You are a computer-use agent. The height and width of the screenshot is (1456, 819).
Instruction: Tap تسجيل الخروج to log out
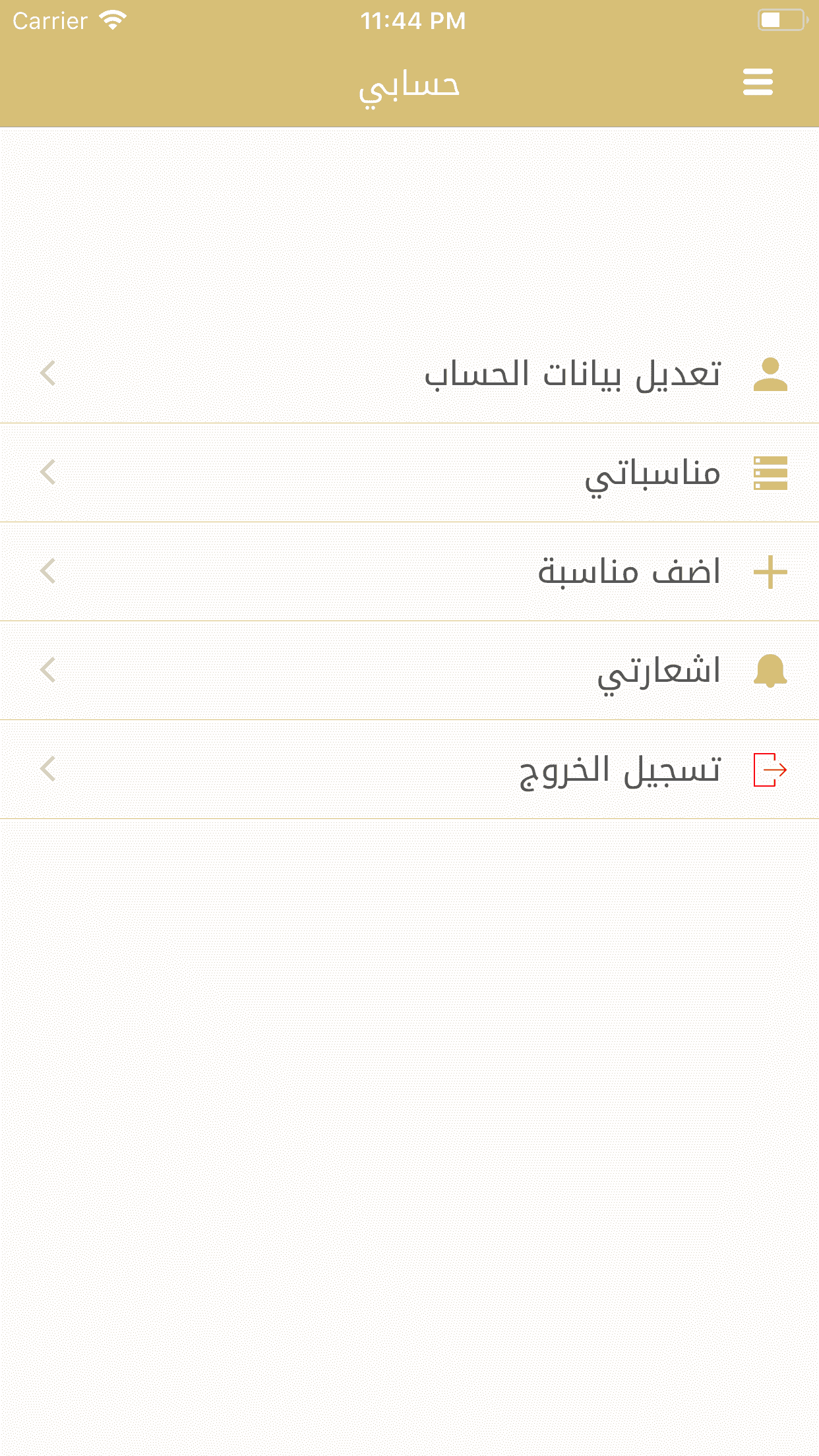click(620, 770)
